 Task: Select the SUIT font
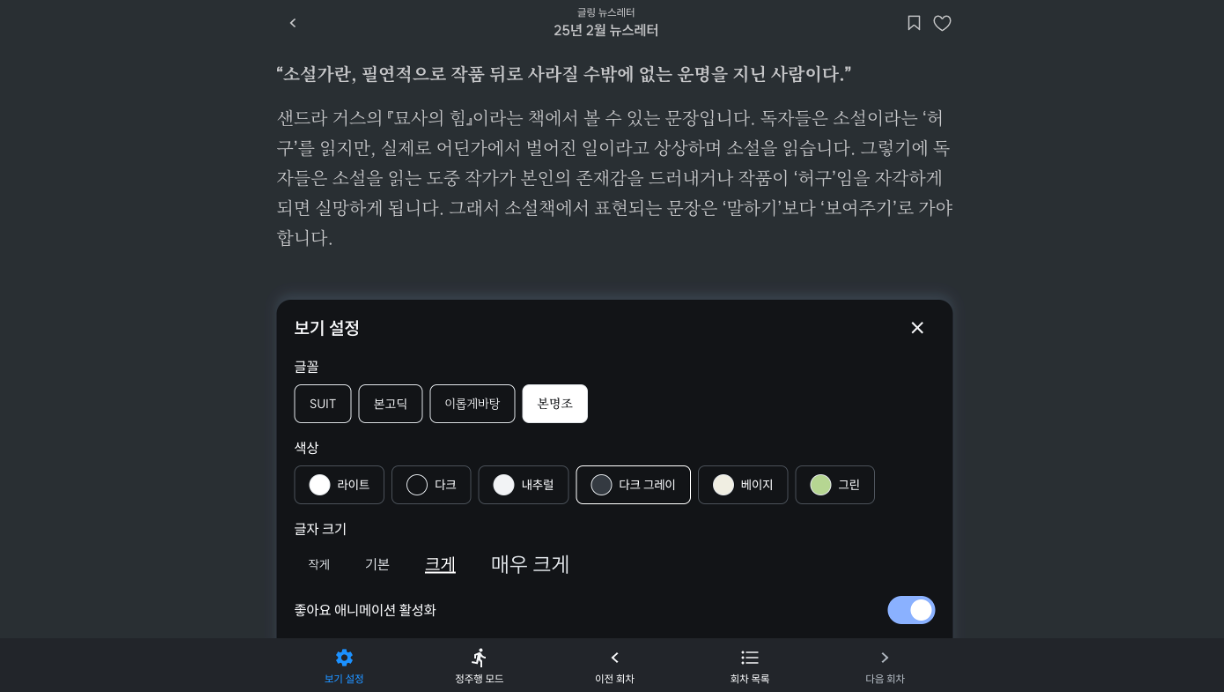[x=322, y=404]
